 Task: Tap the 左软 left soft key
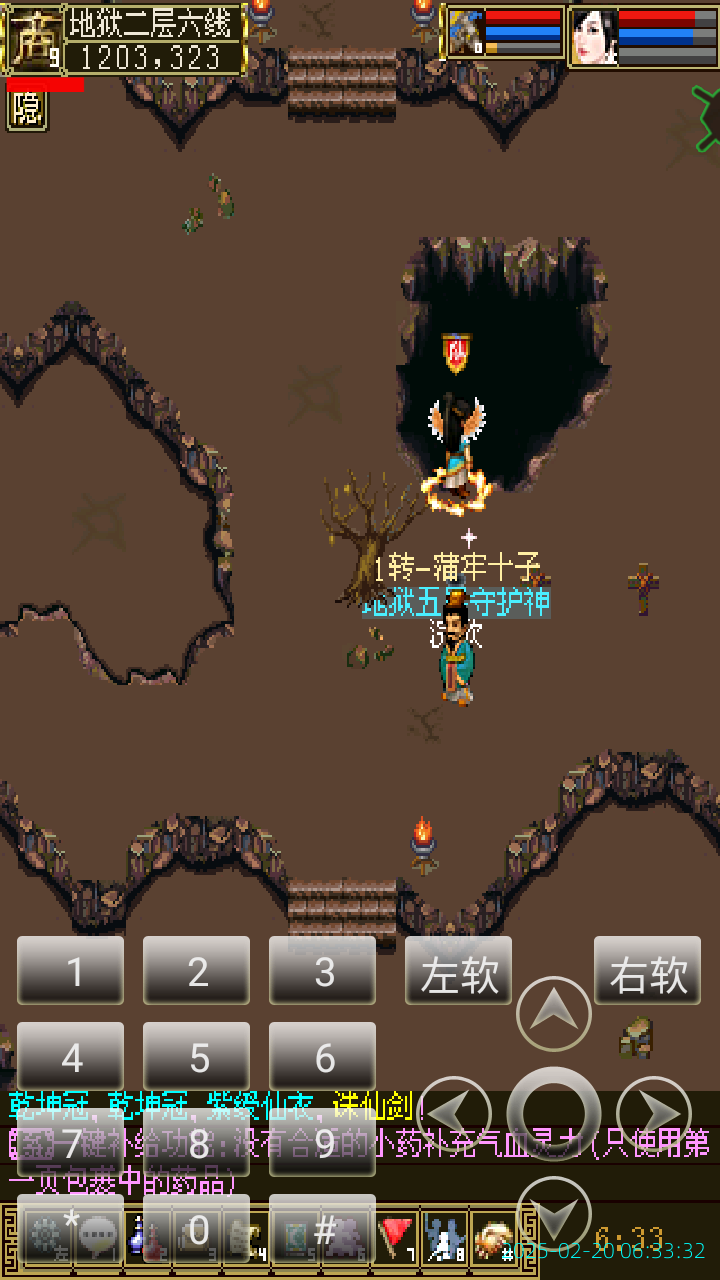458,971
